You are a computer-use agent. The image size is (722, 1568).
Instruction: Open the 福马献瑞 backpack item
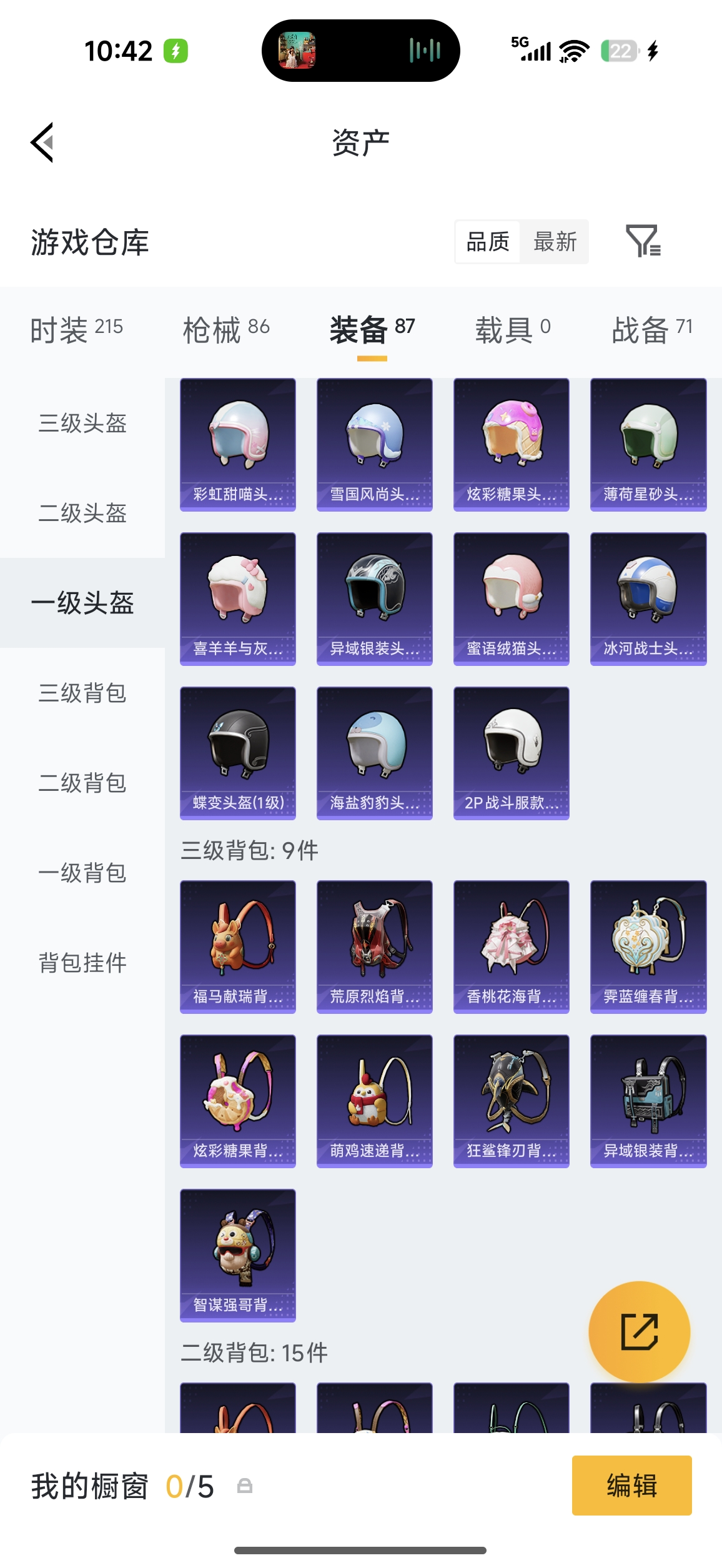pyautogui.click(x=238, y=946)
